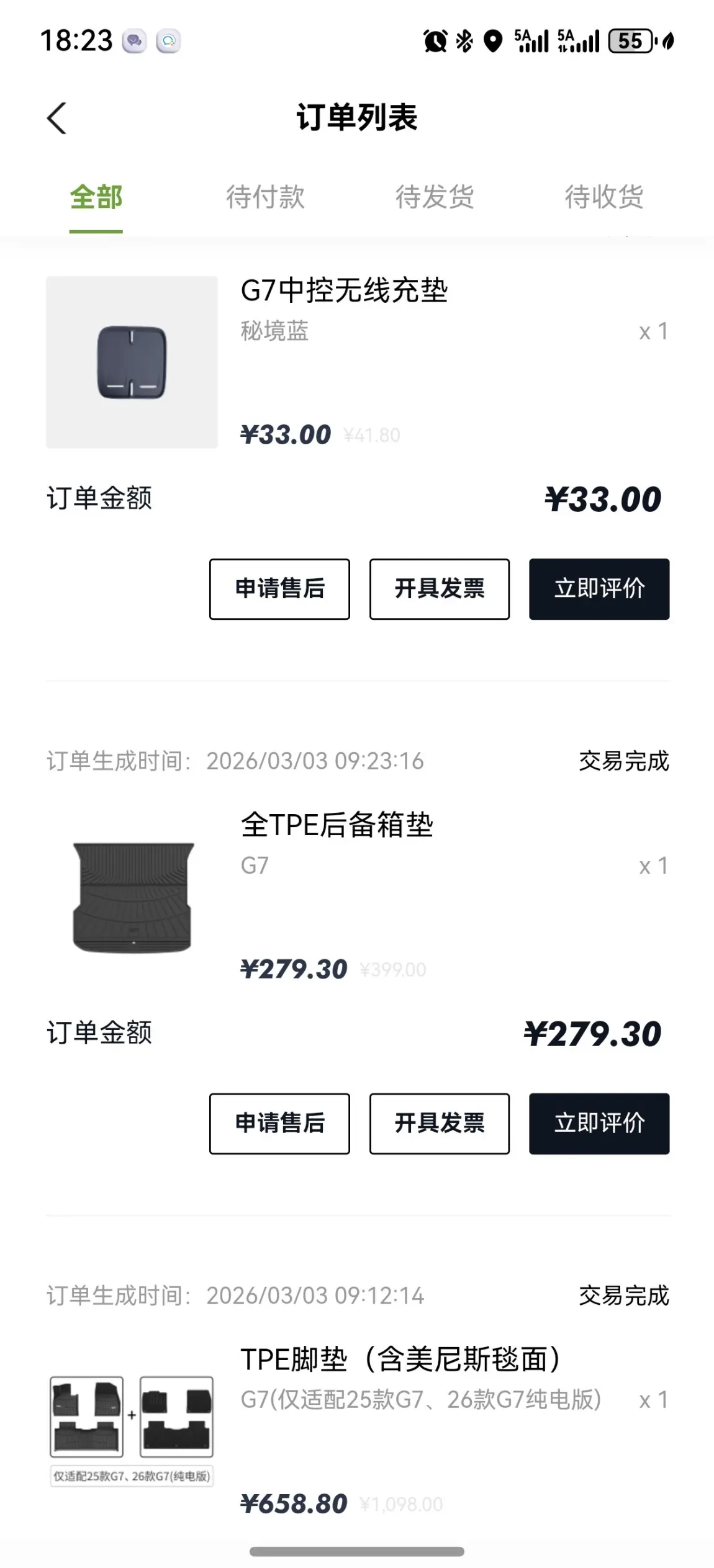This screenshot has width=714, height=1568.
Task: Tap 立即评价 for G7中控无线充垫 order
Action: pos(599,589)
